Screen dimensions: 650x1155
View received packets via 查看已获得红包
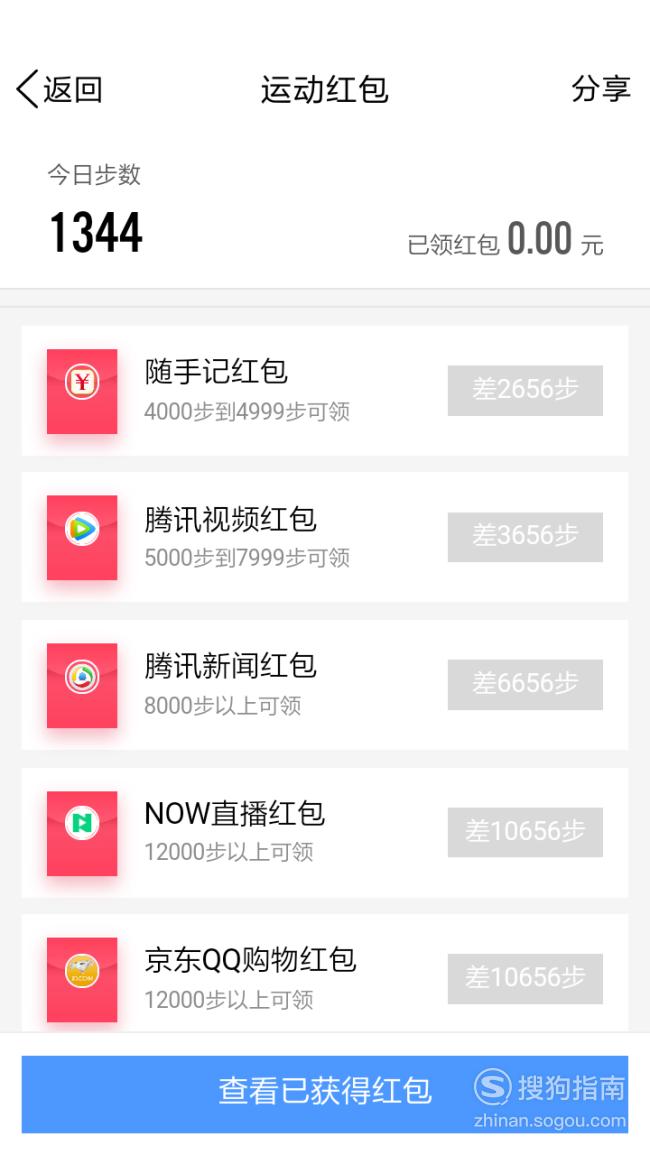[325, 1094]
